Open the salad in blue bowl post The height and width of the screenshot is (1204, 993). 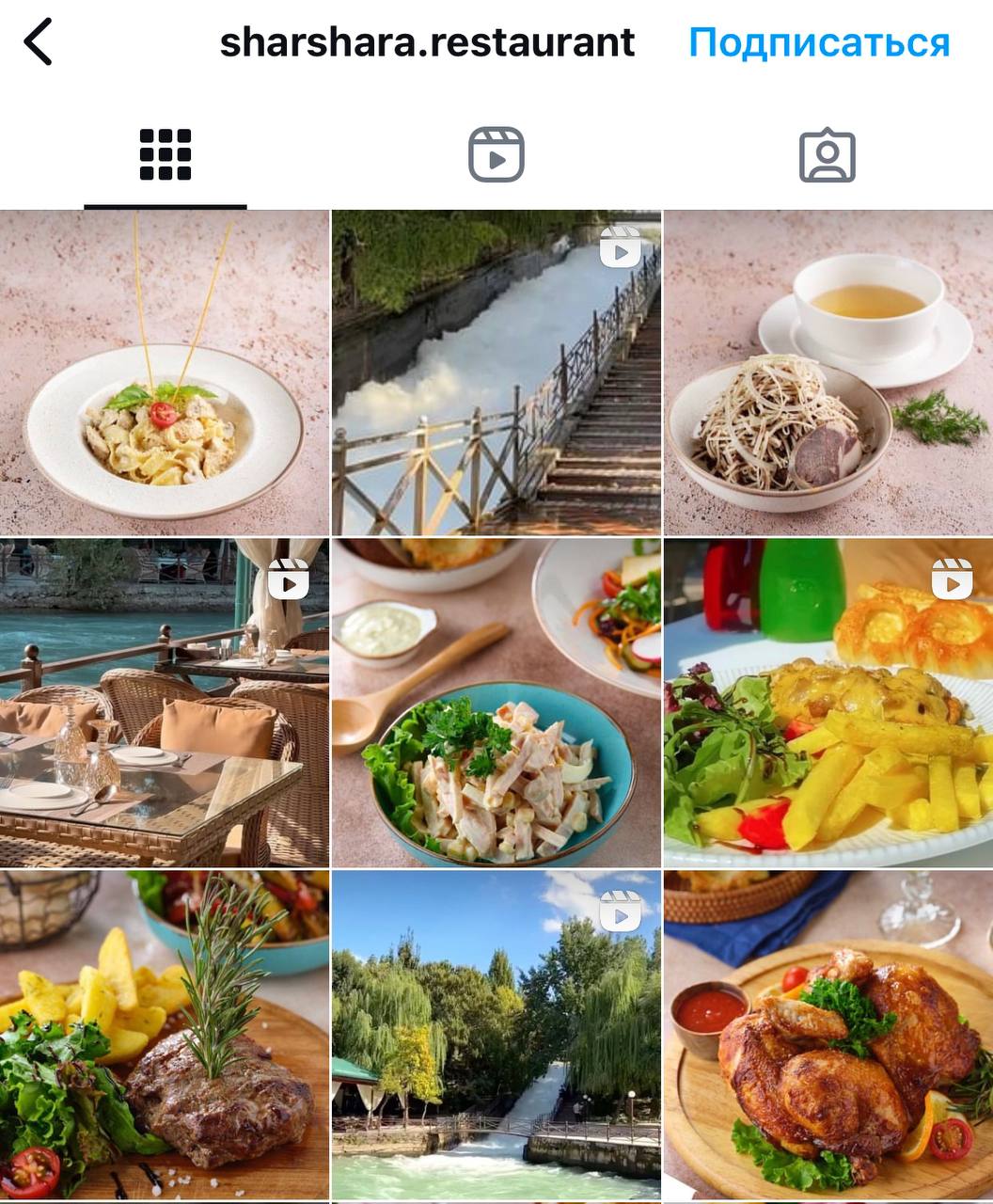point(496,703)
